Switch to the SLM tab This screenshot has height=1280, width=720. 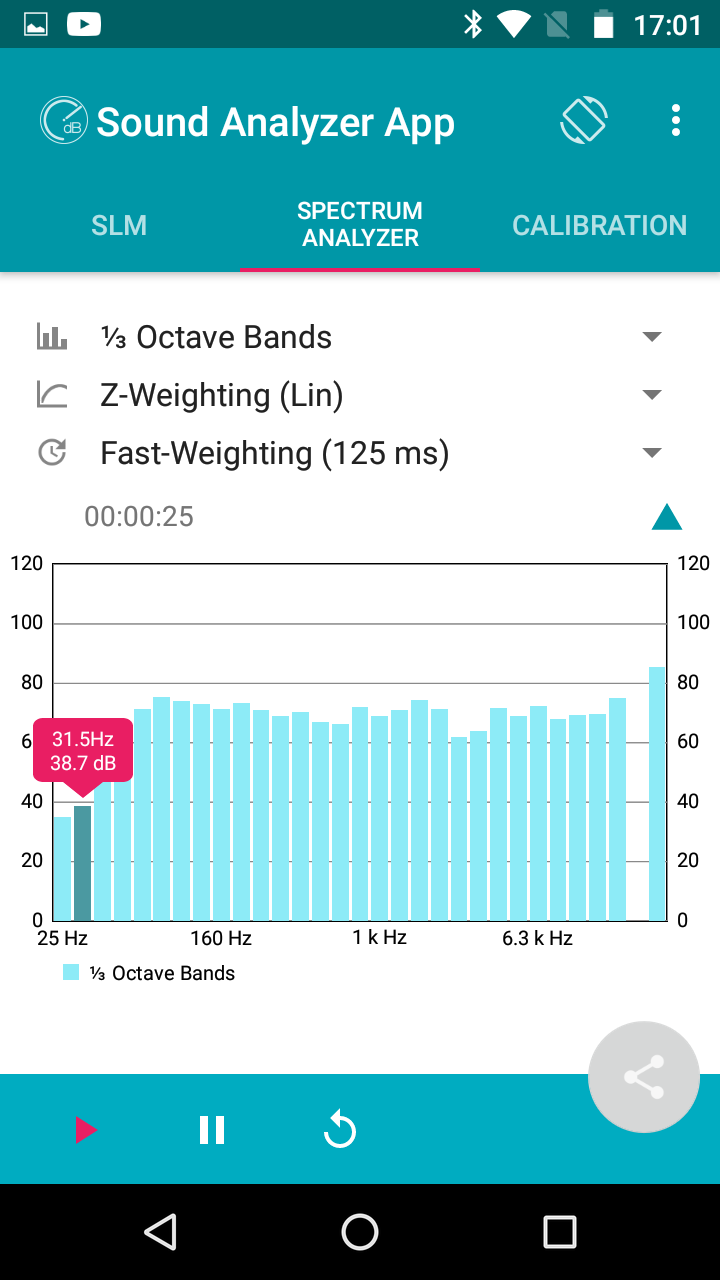point(119,225)
